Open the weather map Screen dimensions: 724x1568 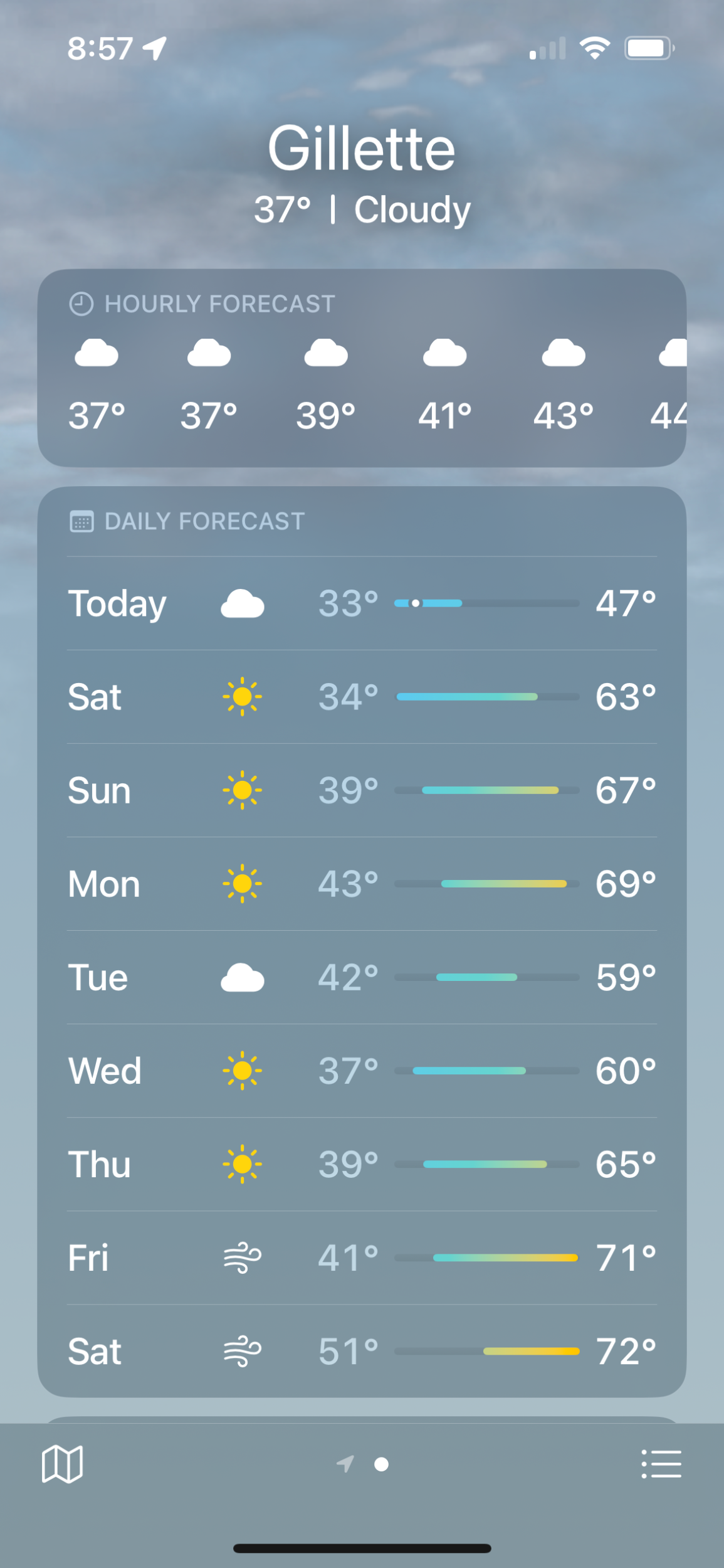coord(62,1464)
